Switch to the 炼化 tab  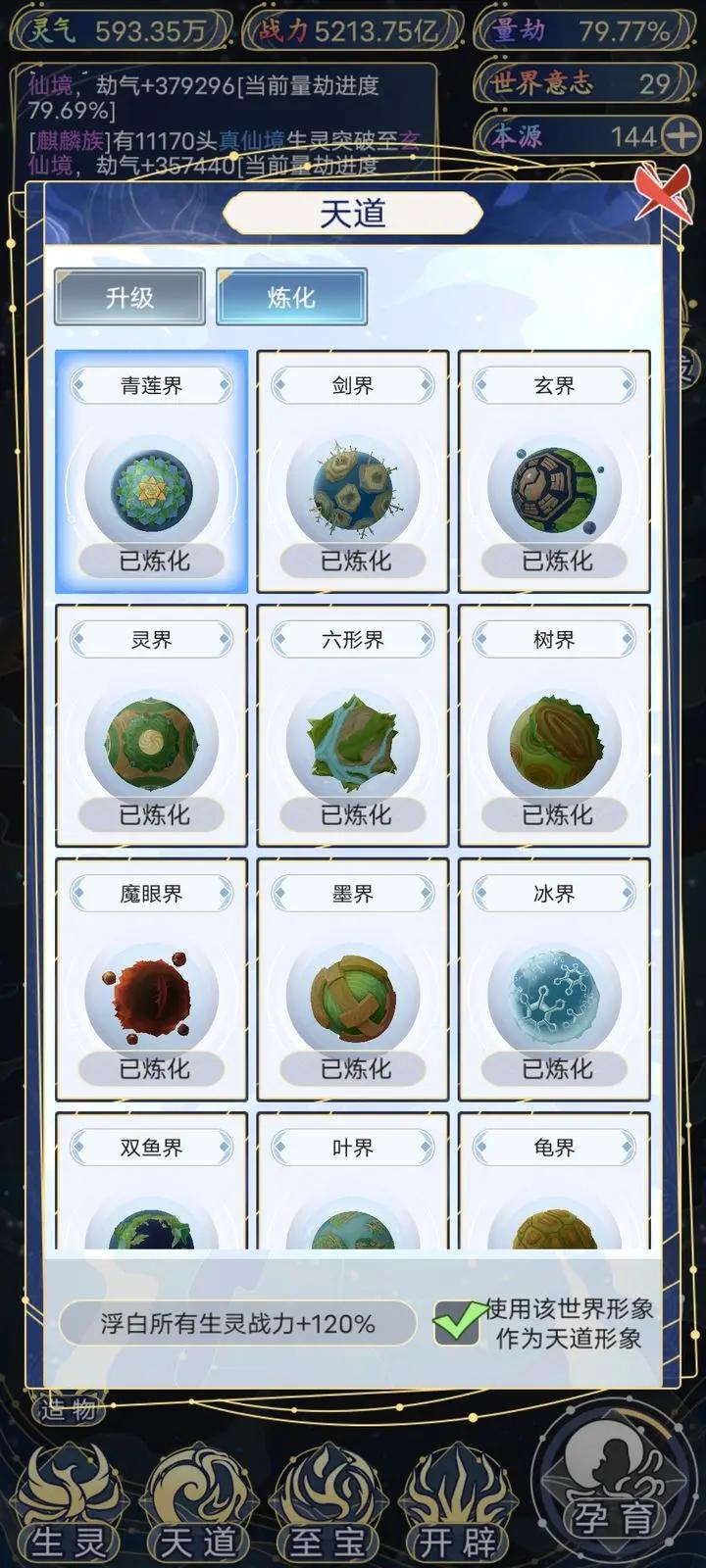(291, 298)
